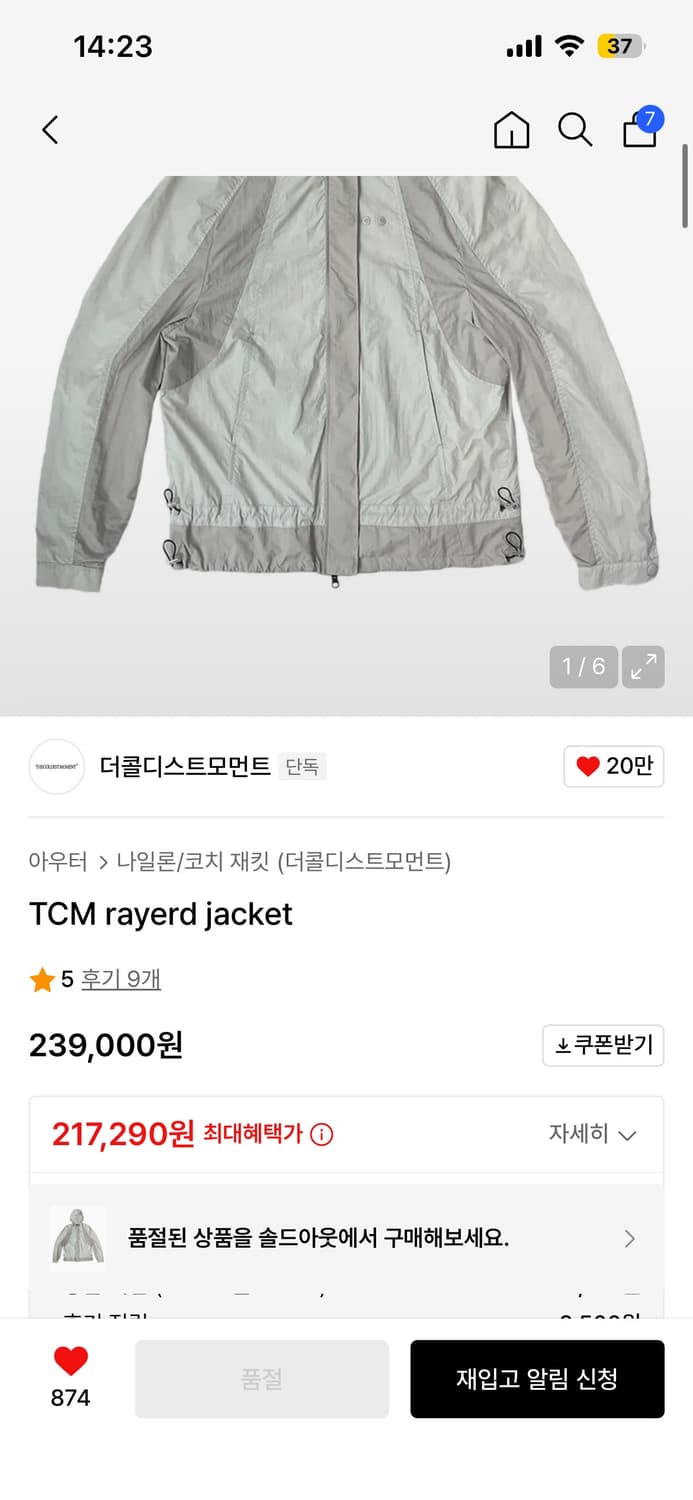
Task: Like this product with the heart icon
Action: pos(70,1362)
